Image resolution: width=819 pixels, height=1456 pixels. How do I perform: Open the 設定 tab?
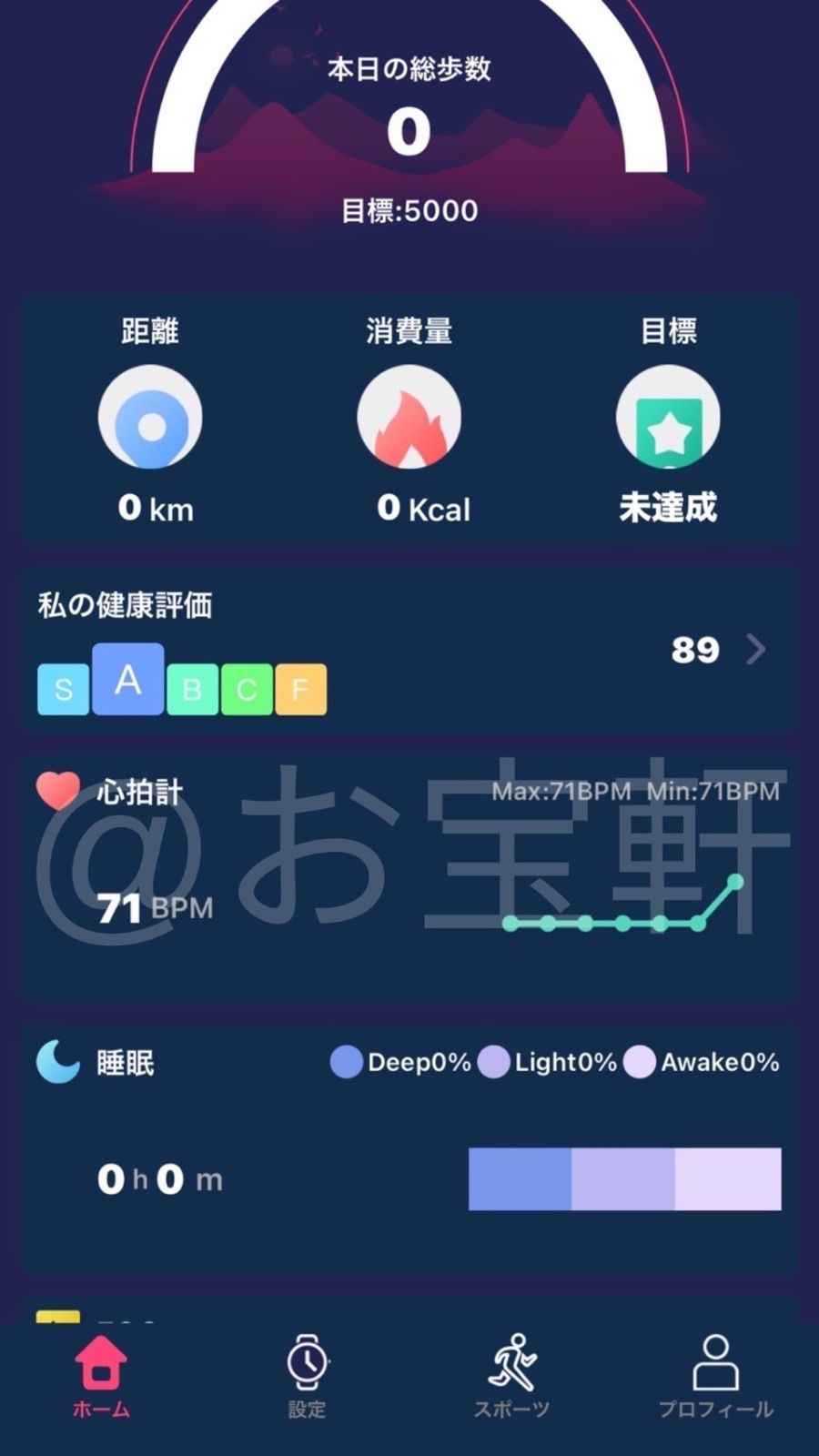pos(307,1376)
